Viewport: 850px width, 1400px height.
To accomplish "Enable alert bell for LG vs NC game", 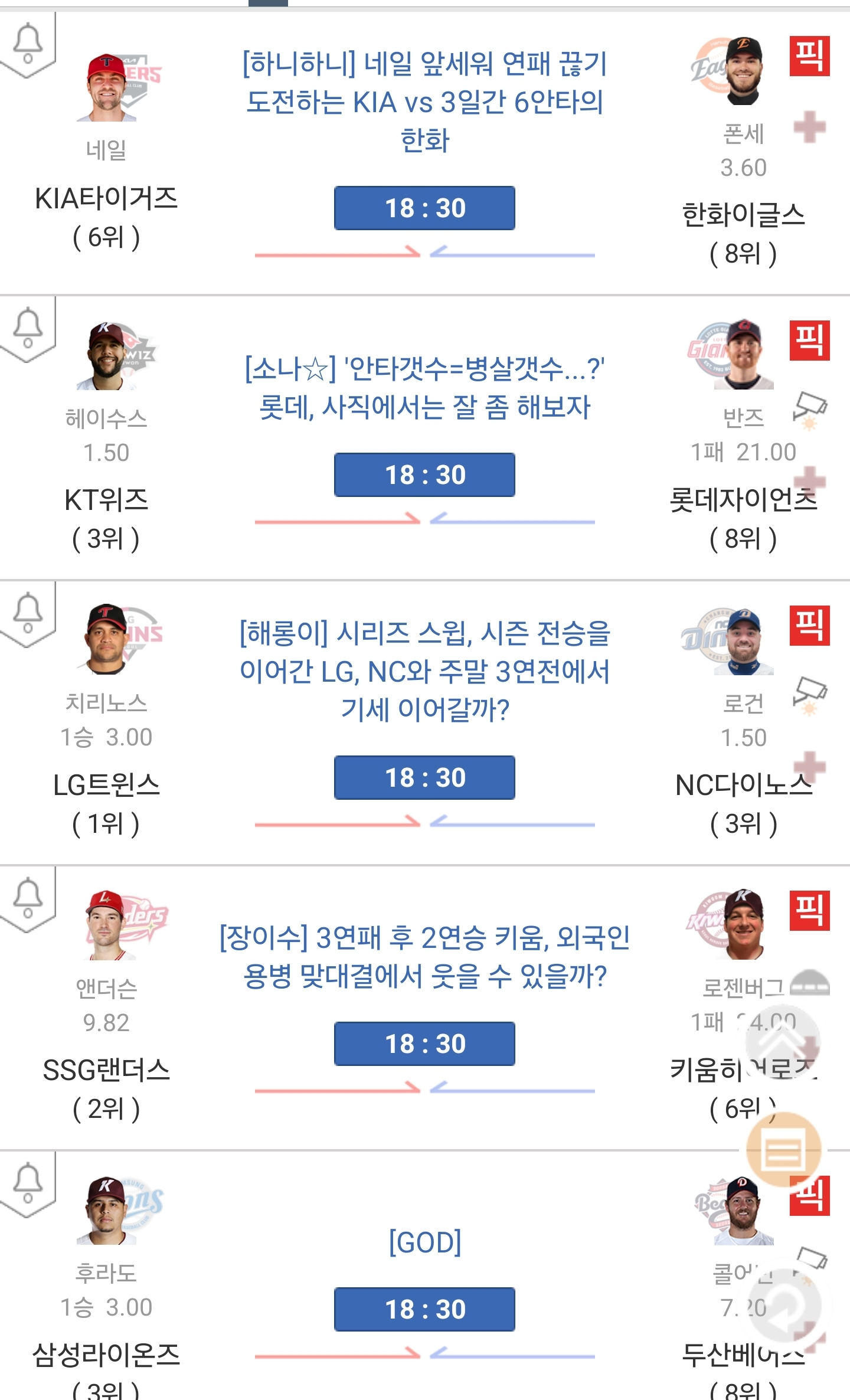I will tap(28, 613).
